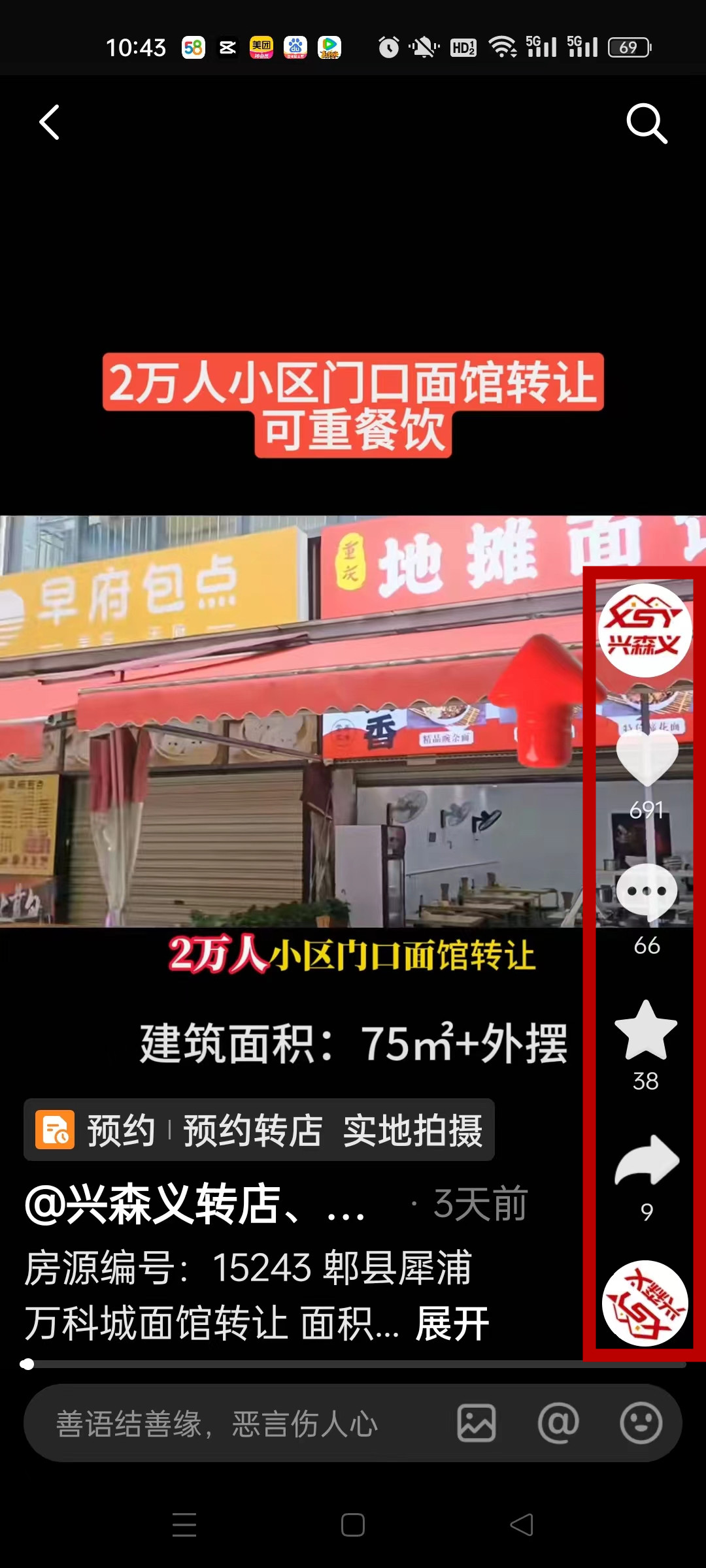This screenshot has width=706, height=1568.
Task: Like the video with the heart icon
Action: tap(647, 758)
